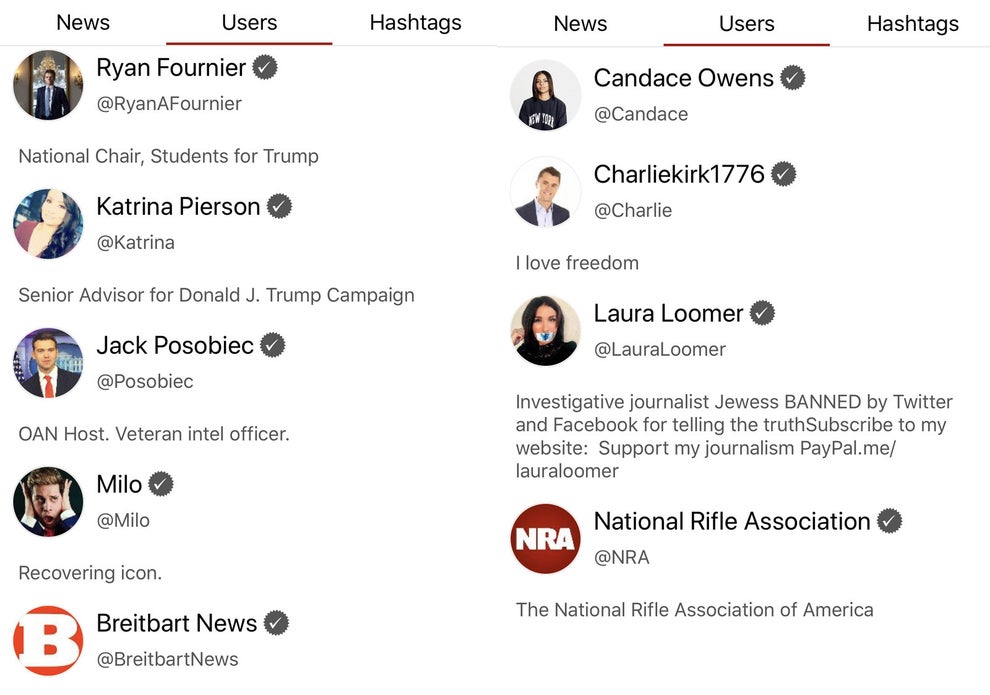990x695 pixels.
Task: View the Charliekirk1776 user profile
Action: pos(679,175)
